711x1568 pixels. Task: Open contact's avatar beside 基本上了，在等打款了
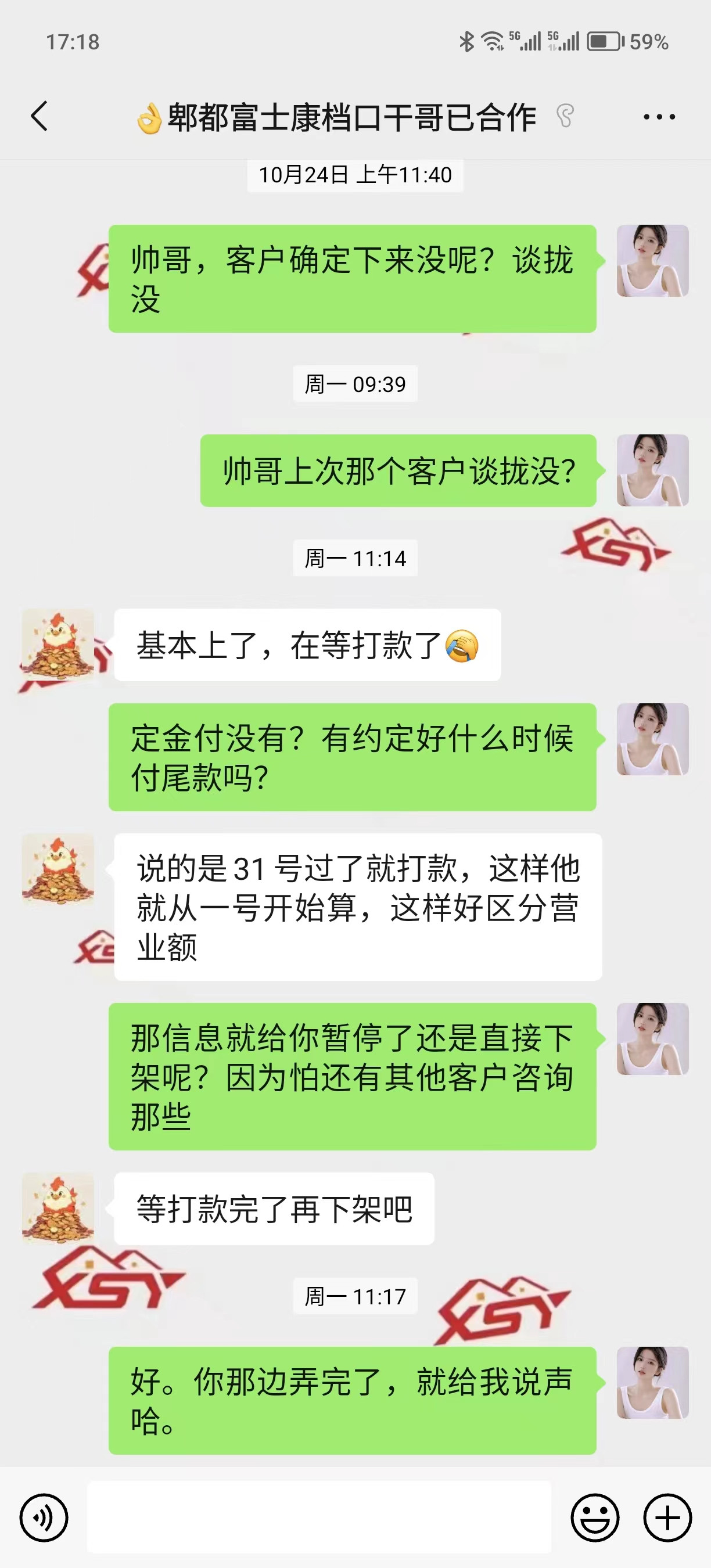[x=58, y=645]
